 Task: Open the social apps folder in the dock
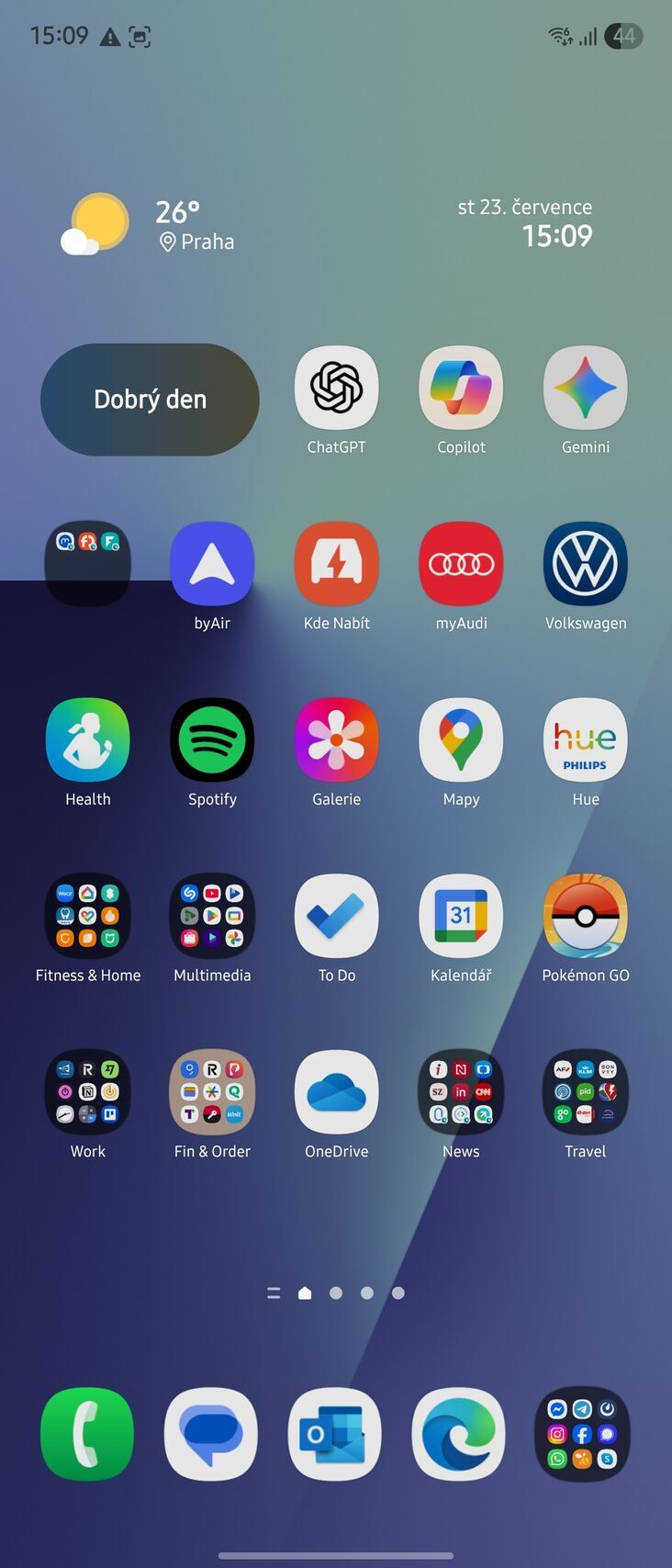pos(583,1434)
